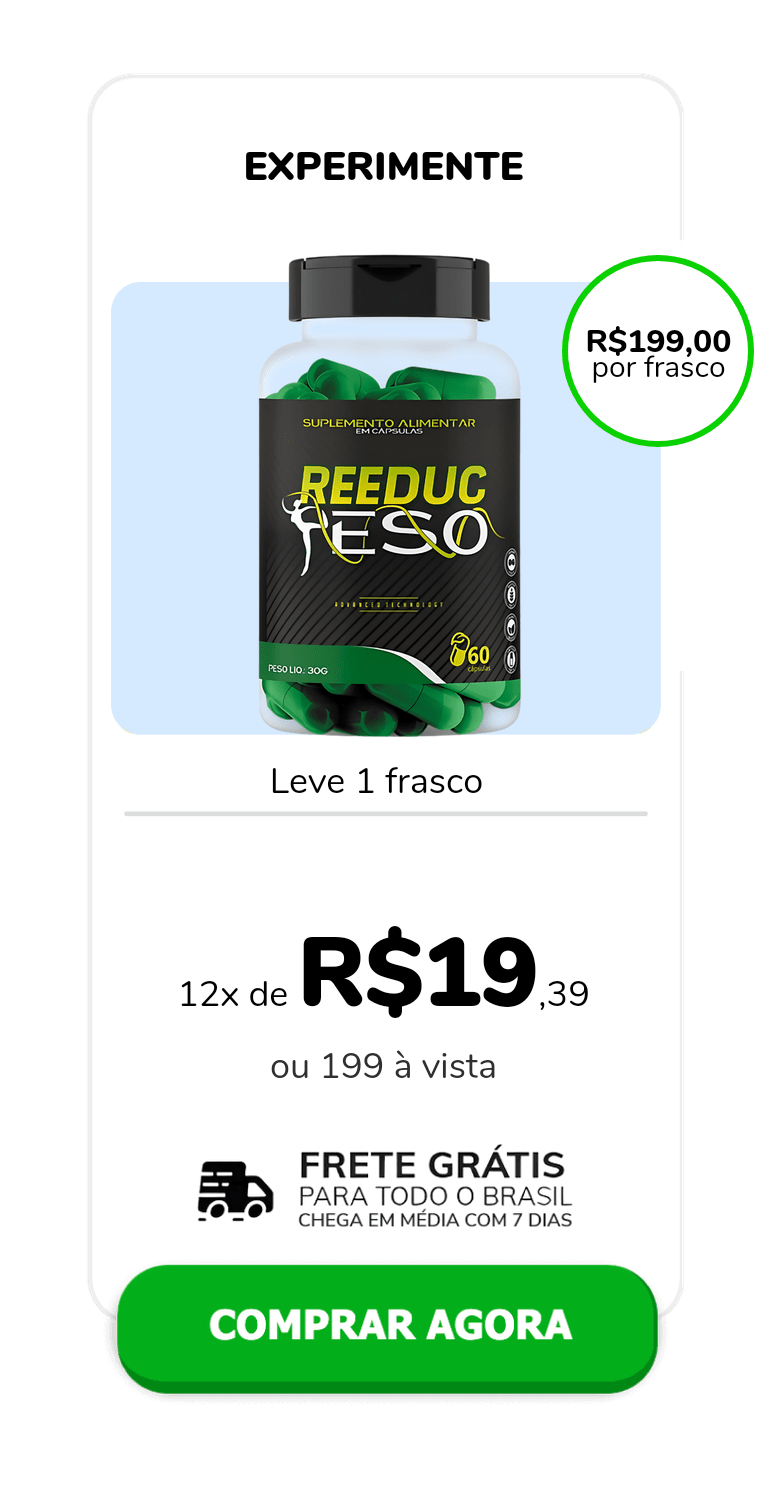Click the EXPERIMENTE heading
The width and height of the screenshot is (768, 1502).
[x=384, y=165]
